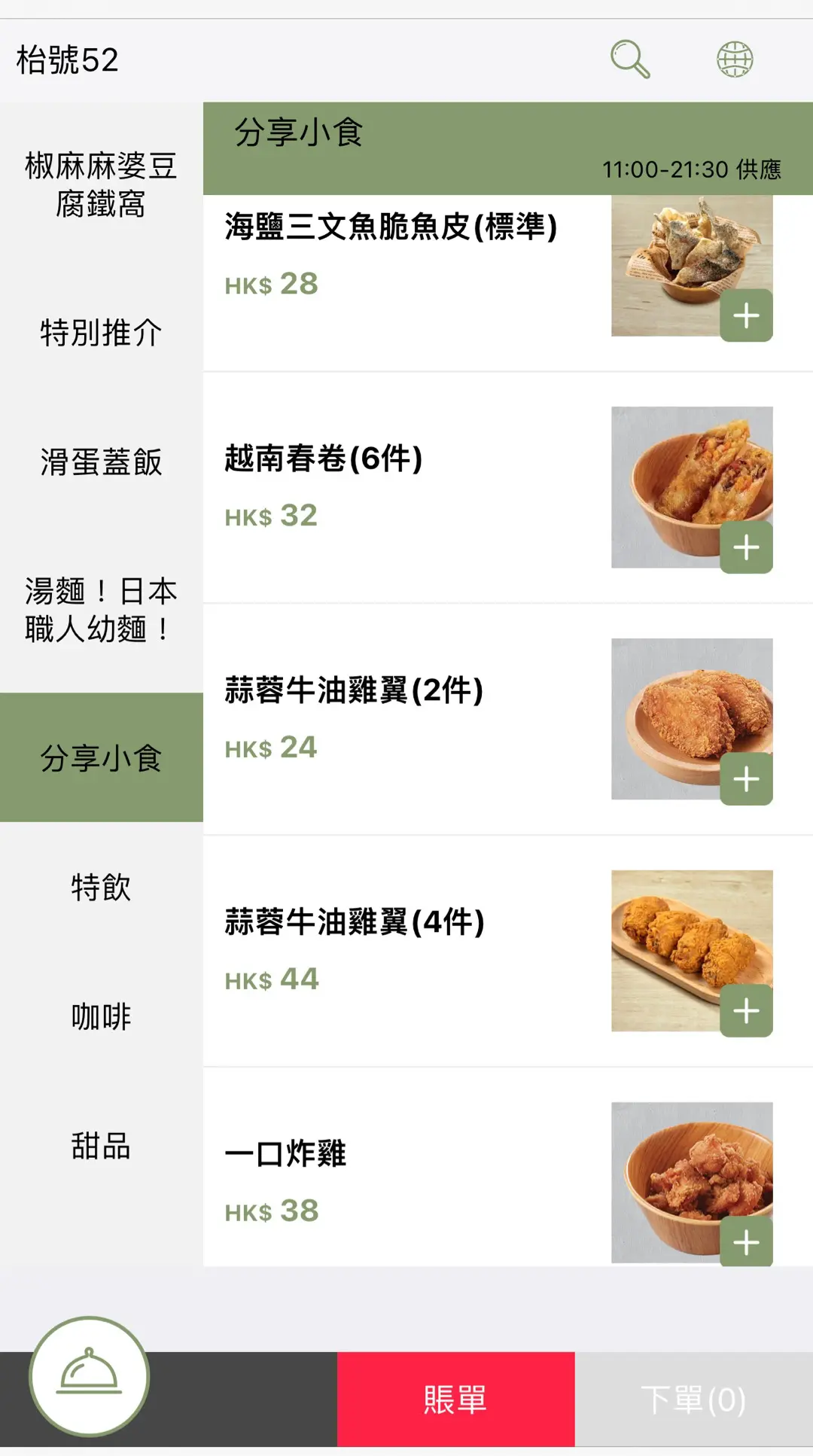Switch to 椒麻麻婆豆腐鐵窩 category
813x1456 pixels.
coord(101,184)
